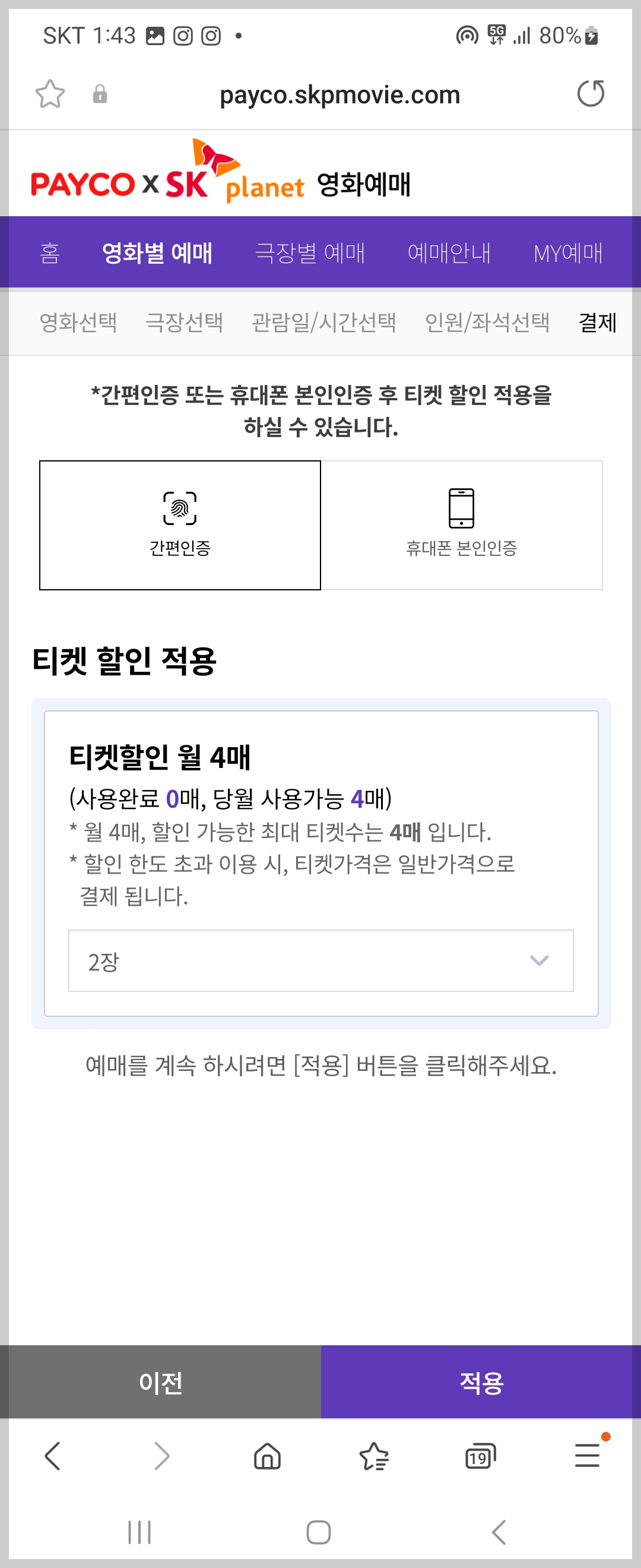Tap the payco.skpmovie.com address bar

click(339, 94)
